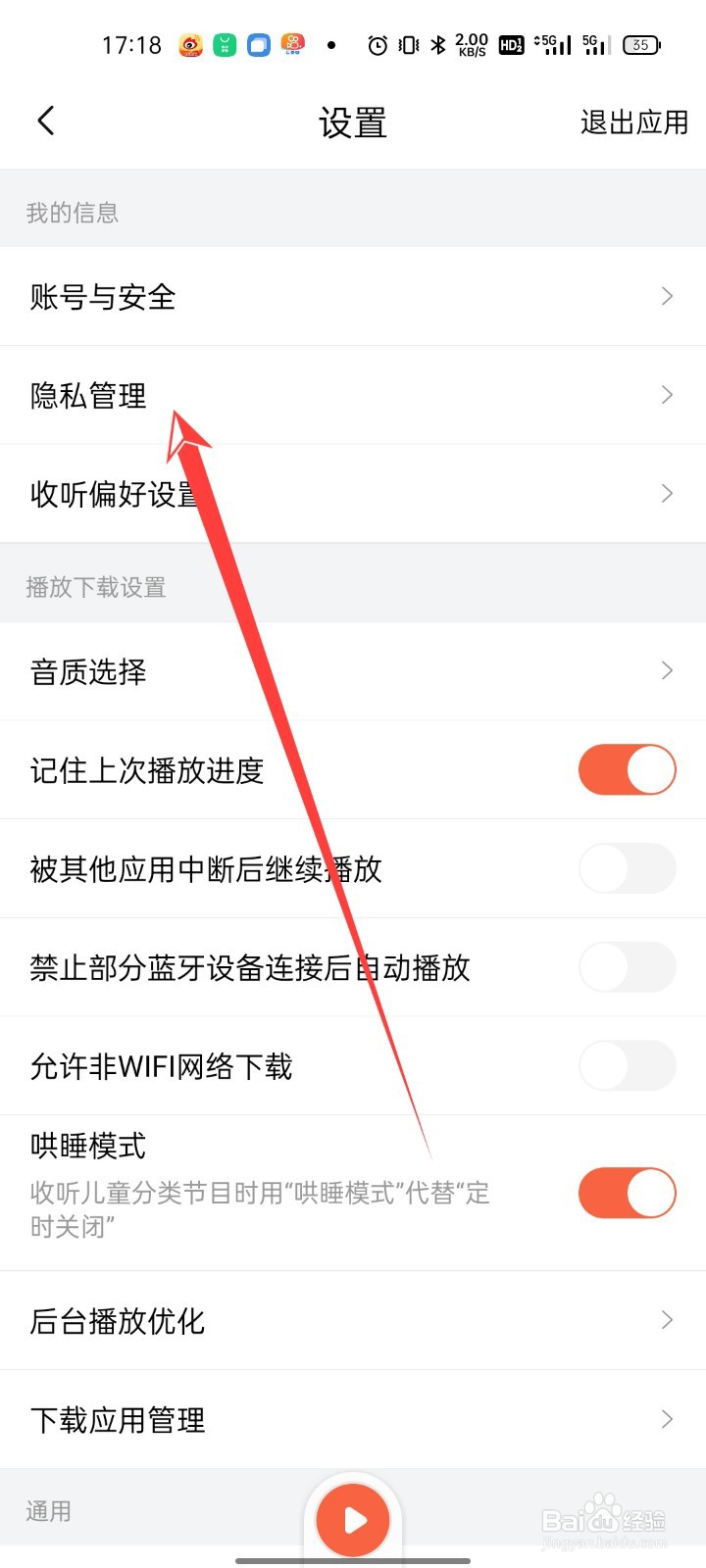Viewport: 706px width, 1568px height.
Task: Tap the vibrate mode icon in status bar
Action: click(406, 44)
